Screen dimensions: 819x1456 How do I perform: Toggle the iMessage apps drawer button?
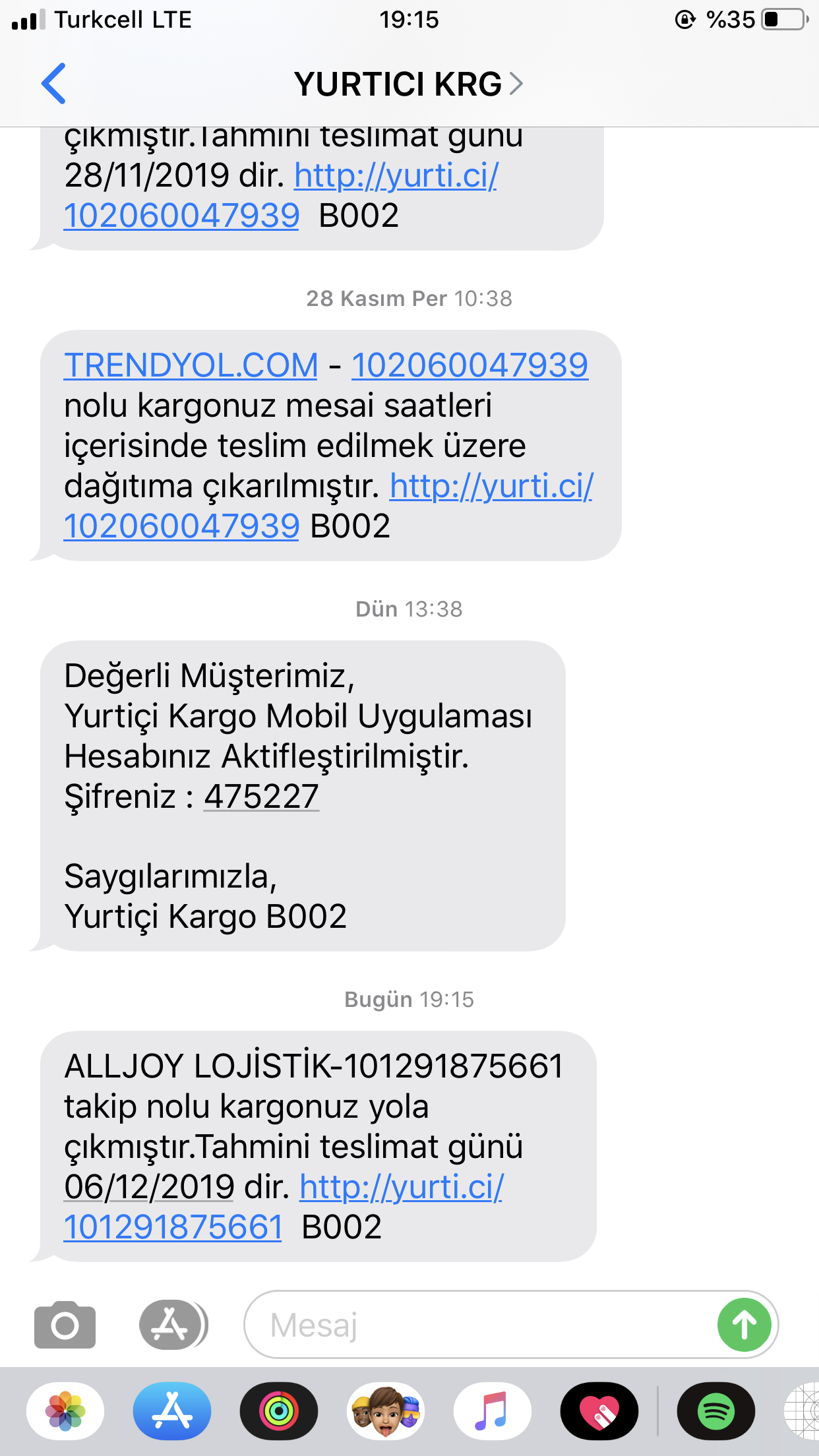tap(173, 1325)
